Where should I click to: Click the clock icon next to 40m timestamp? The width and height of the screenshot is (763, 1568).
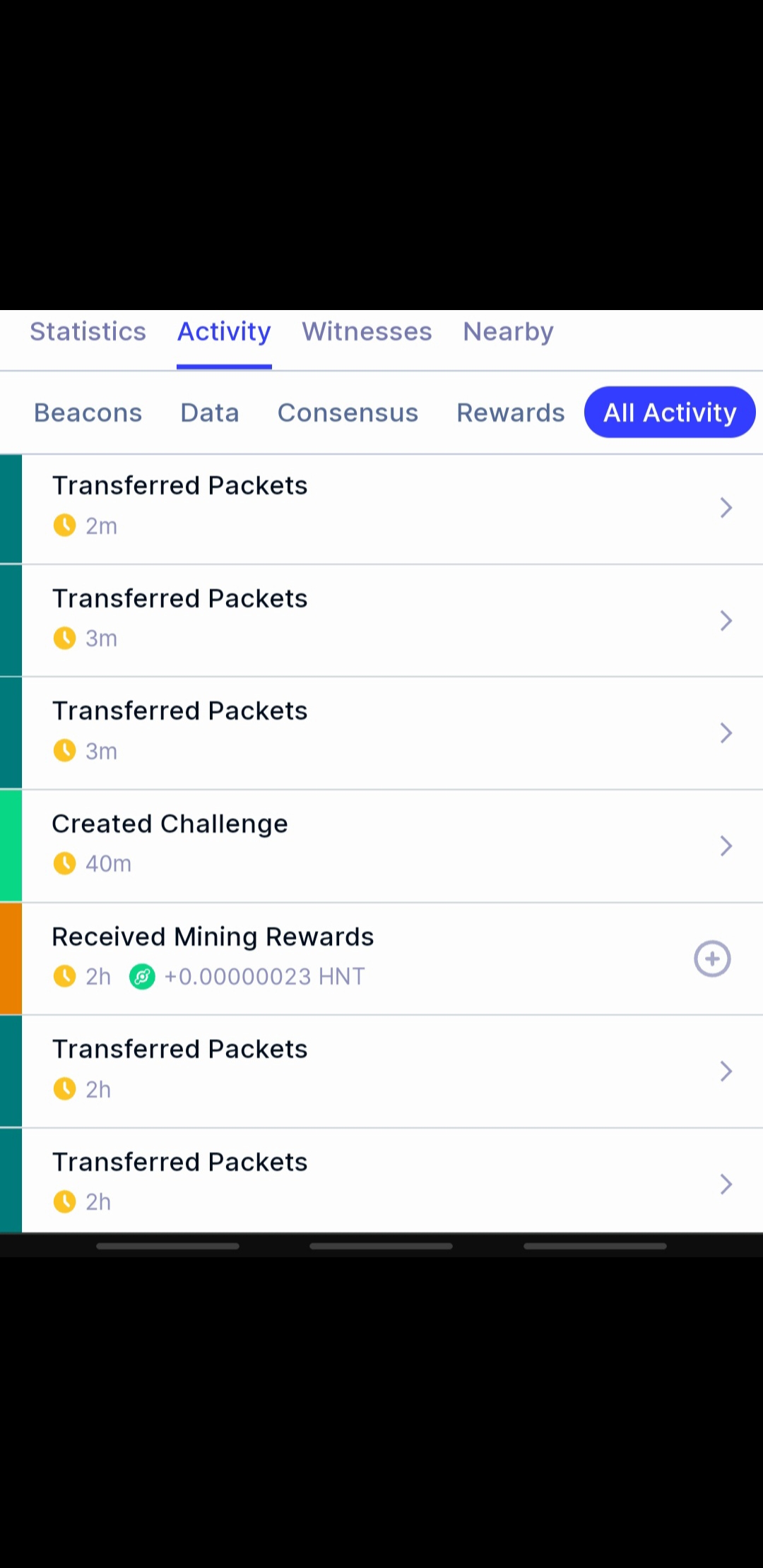[x=65, y=863]
